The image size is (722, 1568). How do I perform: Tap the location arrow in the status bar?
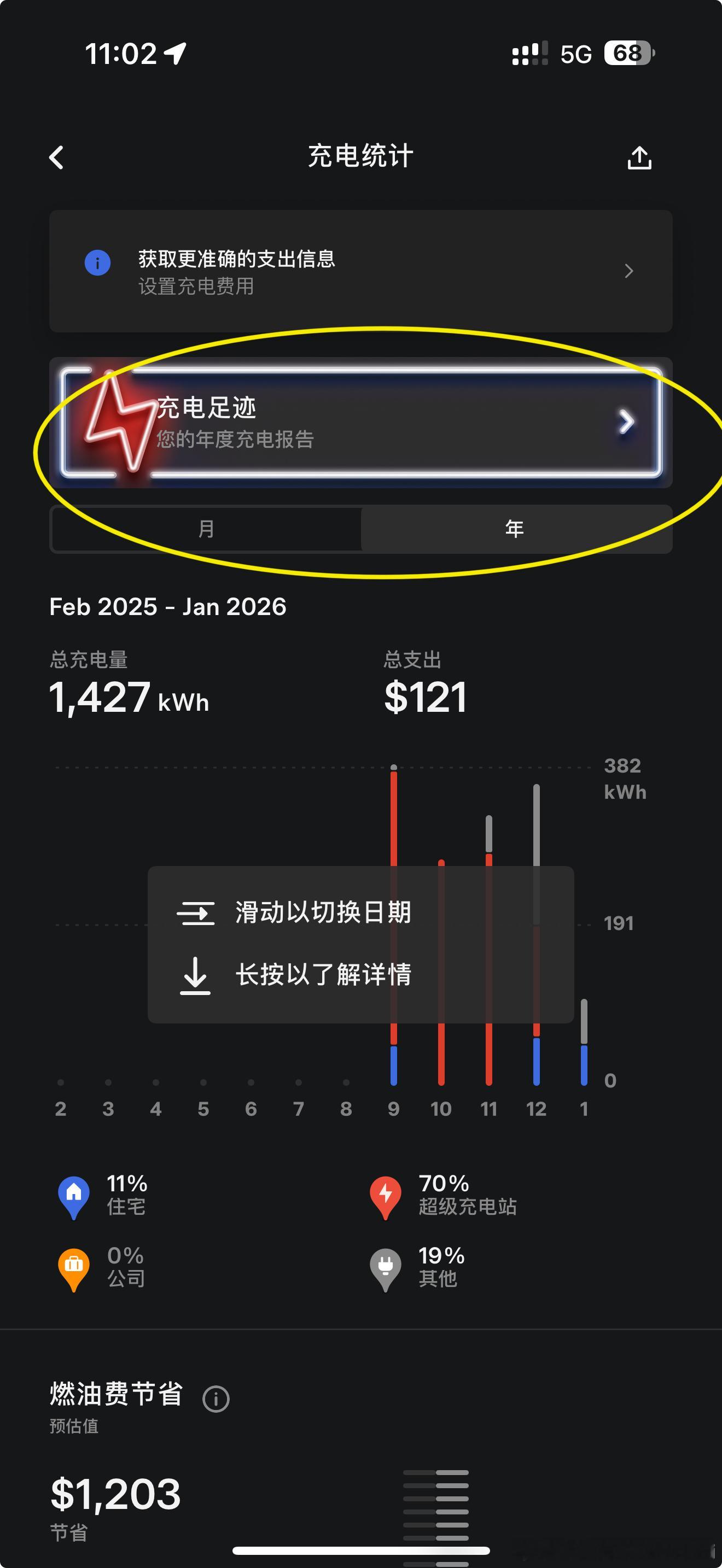pyautogui.click(x=176, y=54)
